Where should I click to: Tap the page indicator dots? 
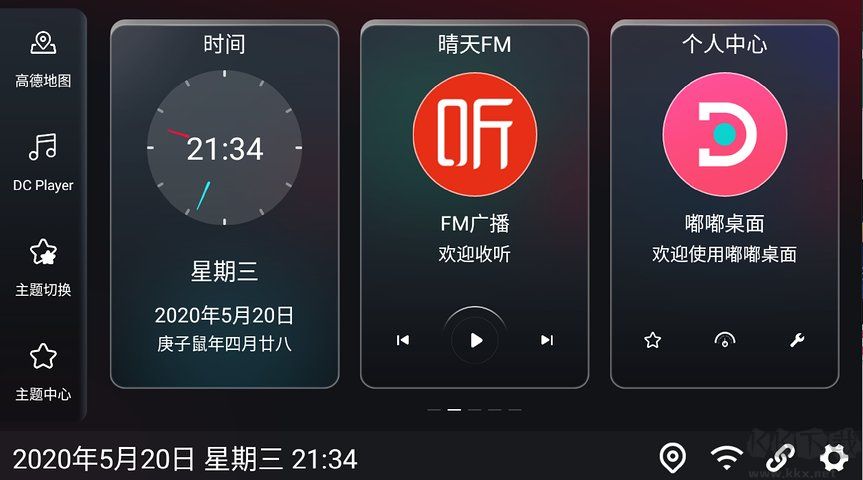tap(475, 409)
